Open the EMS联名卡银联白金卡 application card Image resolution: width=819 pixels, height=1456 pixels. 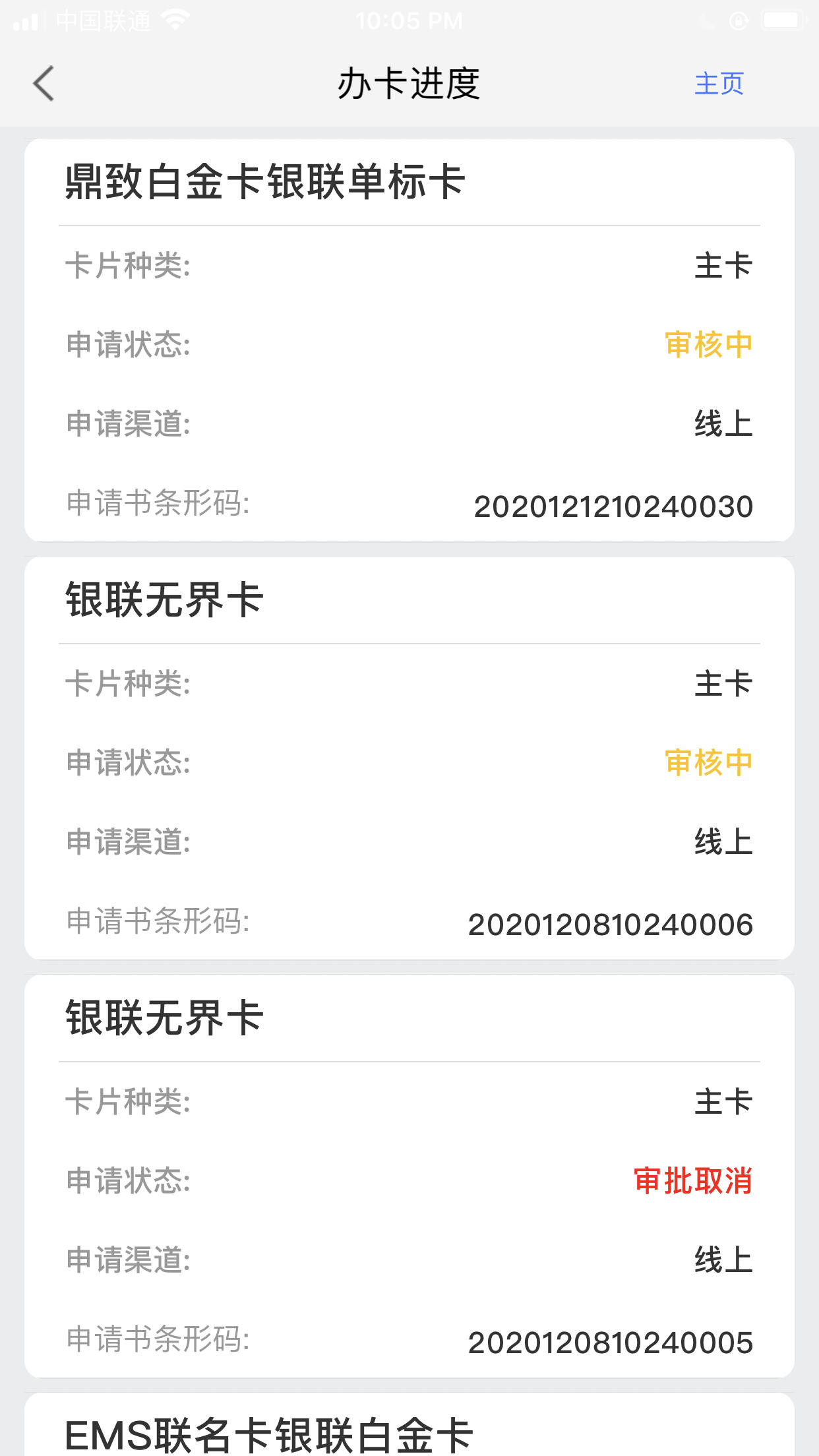[409, 1424]
